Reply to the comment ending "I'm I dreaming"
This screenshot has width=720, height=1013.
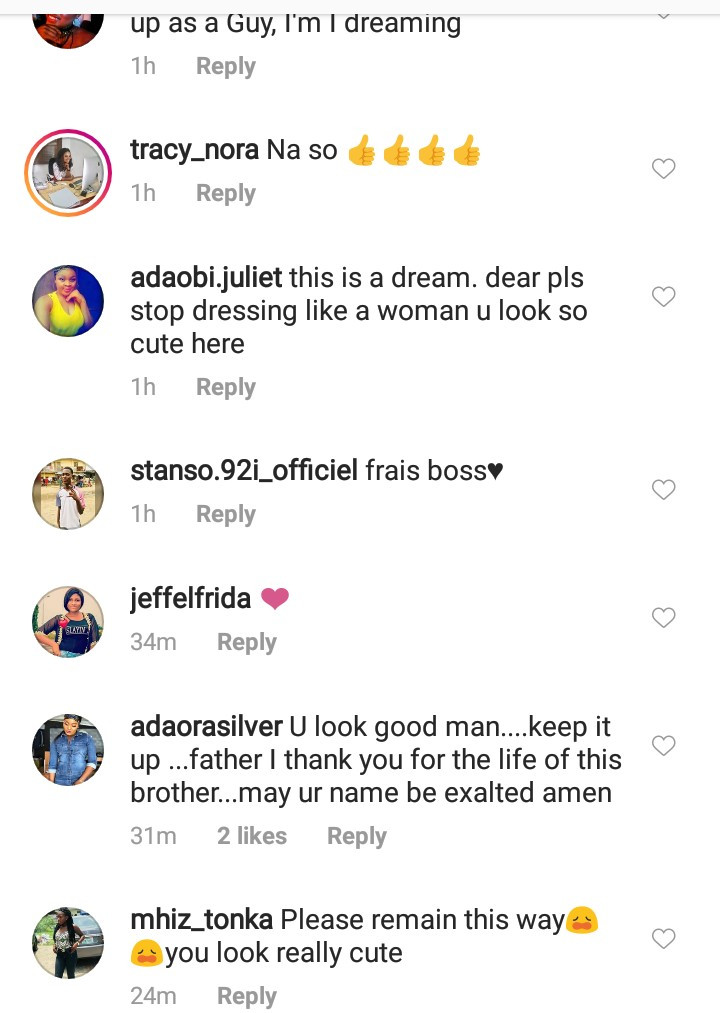225,66
